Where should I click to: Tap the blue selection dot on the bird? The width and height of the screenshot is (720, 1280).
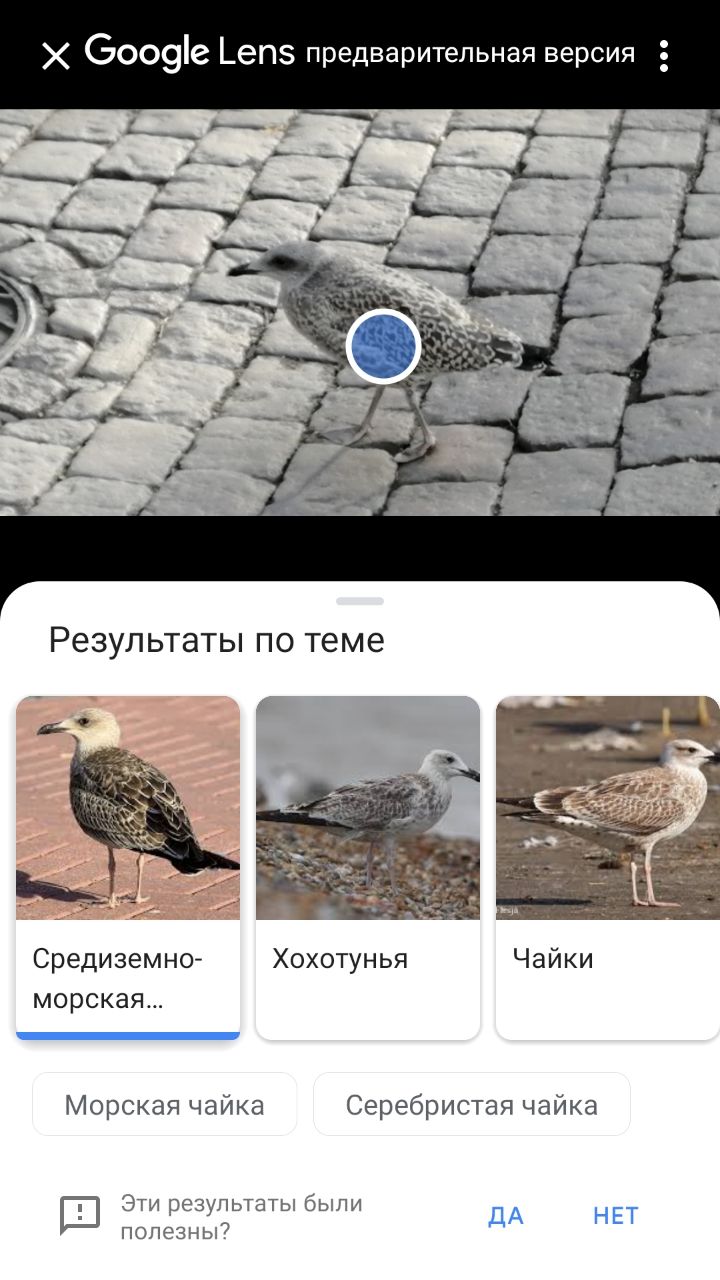(x=383, y=346)
